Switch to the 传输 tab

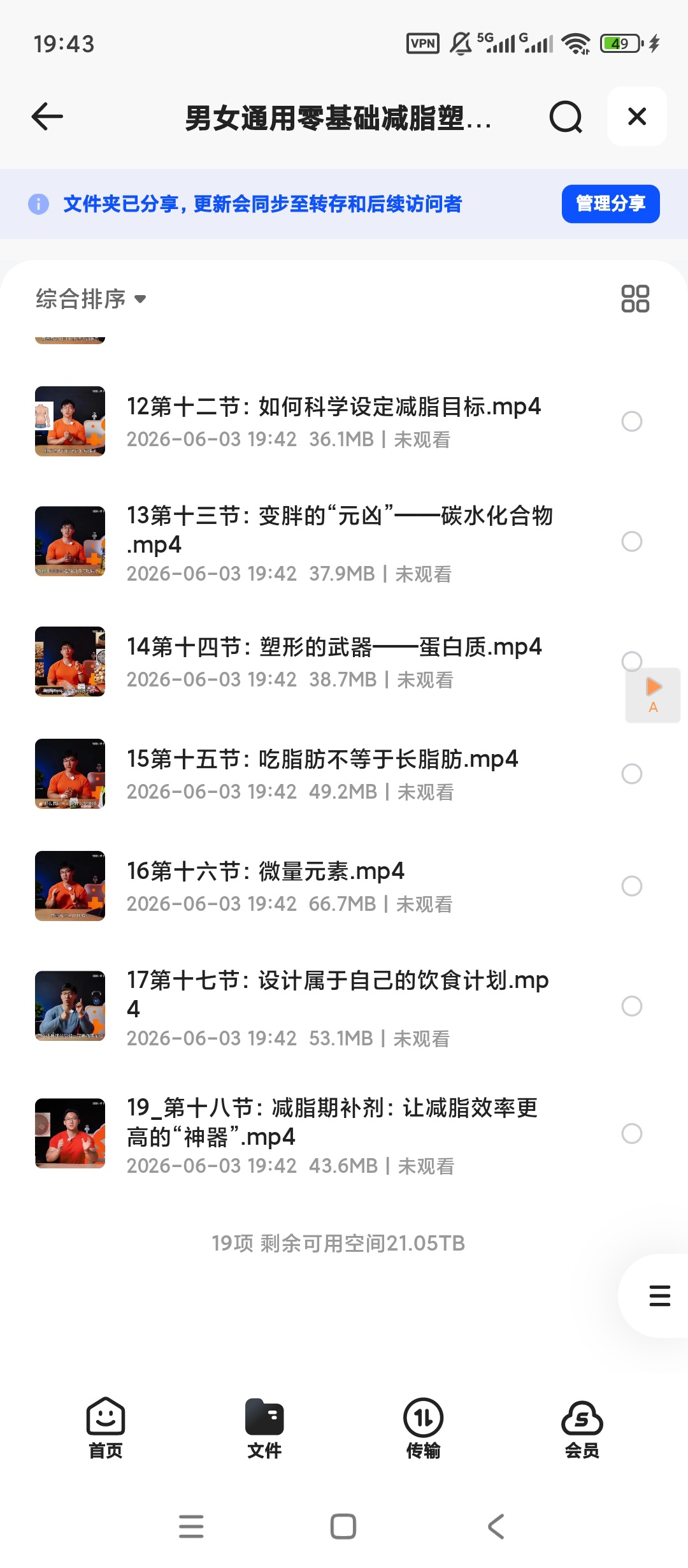423,1428
